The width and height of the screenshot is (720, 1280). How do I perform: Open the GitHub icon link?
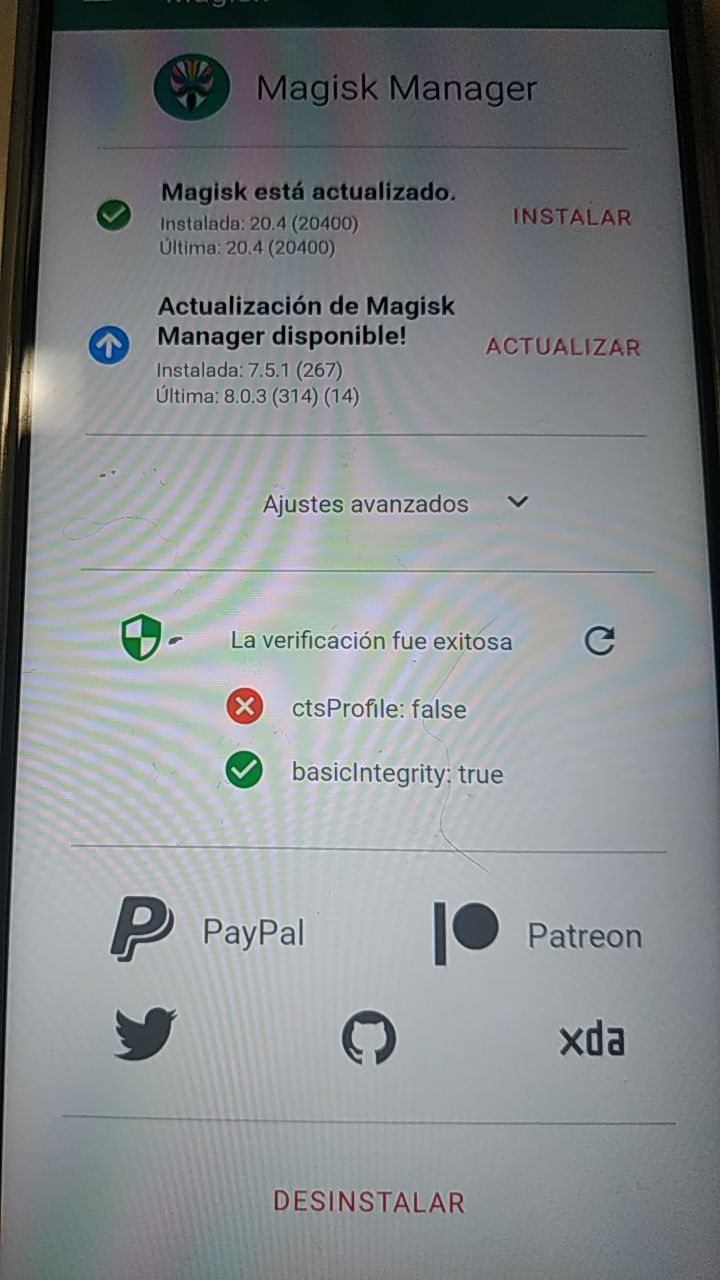(x=369, y=1038)
